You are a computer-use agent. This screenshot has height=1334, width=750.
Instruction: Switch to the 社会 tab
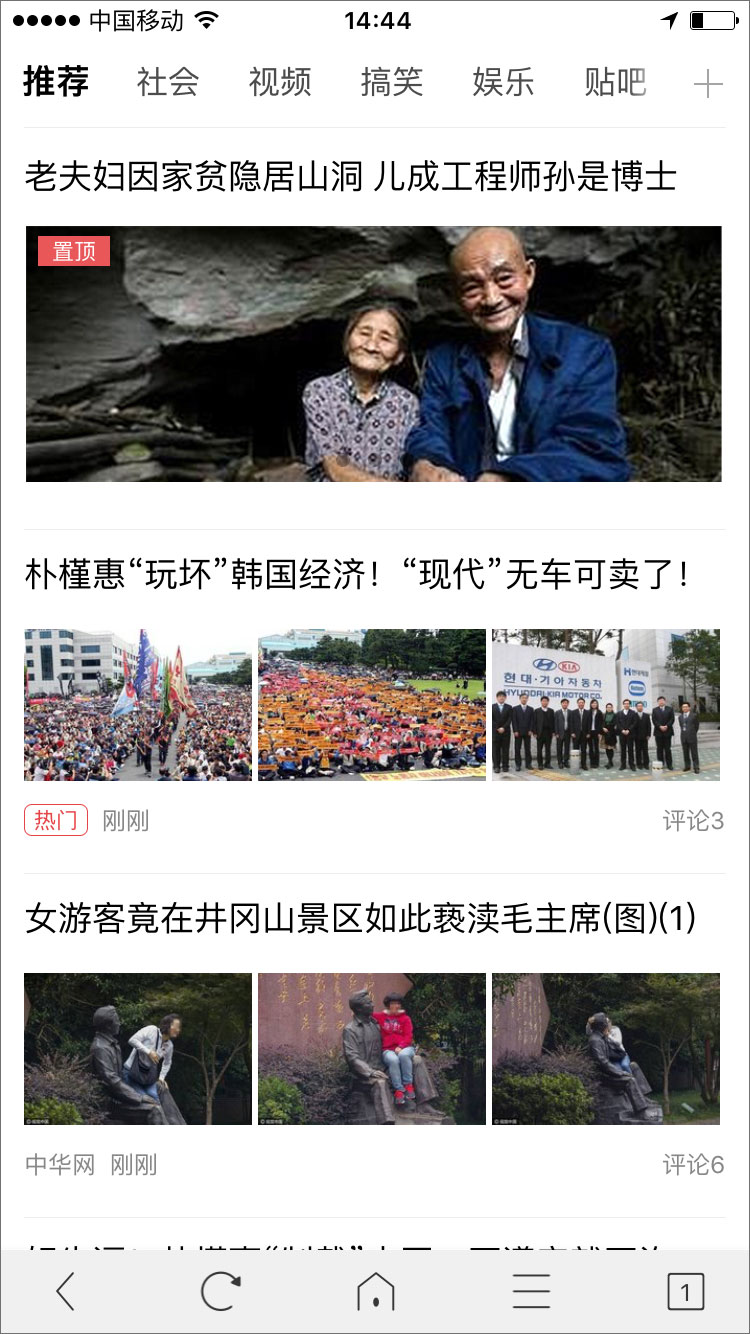[x=168, y=82]
